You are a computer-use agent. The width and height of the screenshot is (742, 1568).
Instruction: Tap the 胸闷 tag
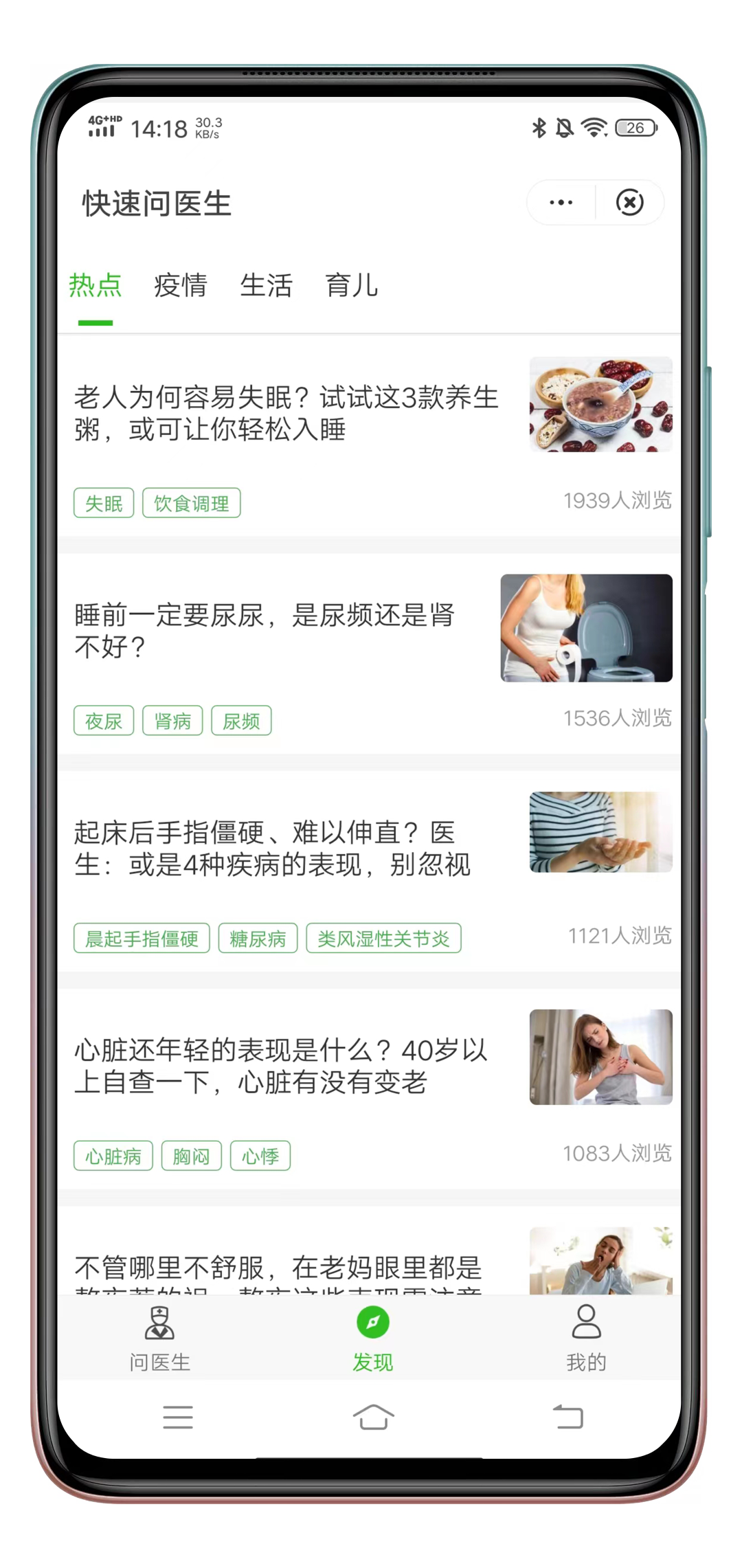(x=191, y=1156)
